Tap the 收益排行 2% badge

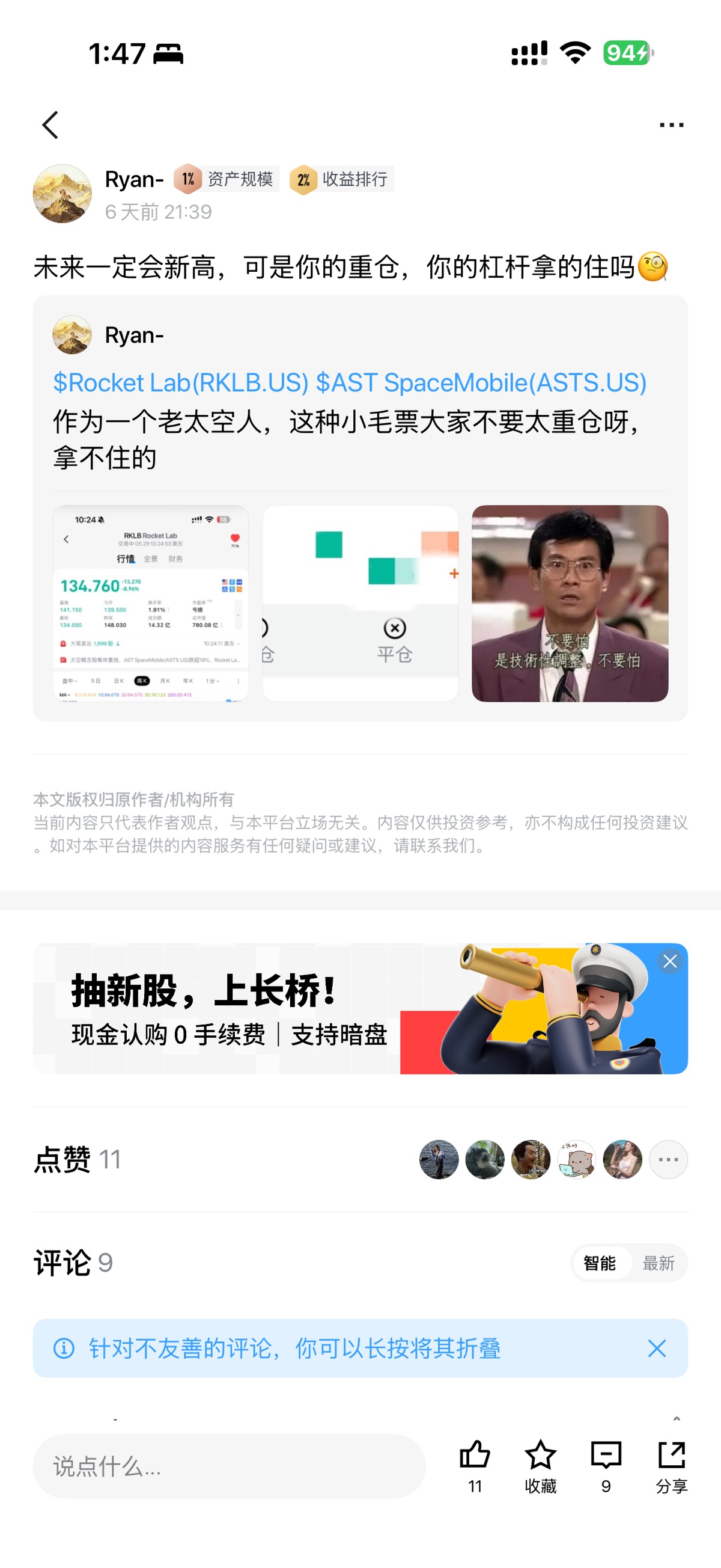click(341, 179)
